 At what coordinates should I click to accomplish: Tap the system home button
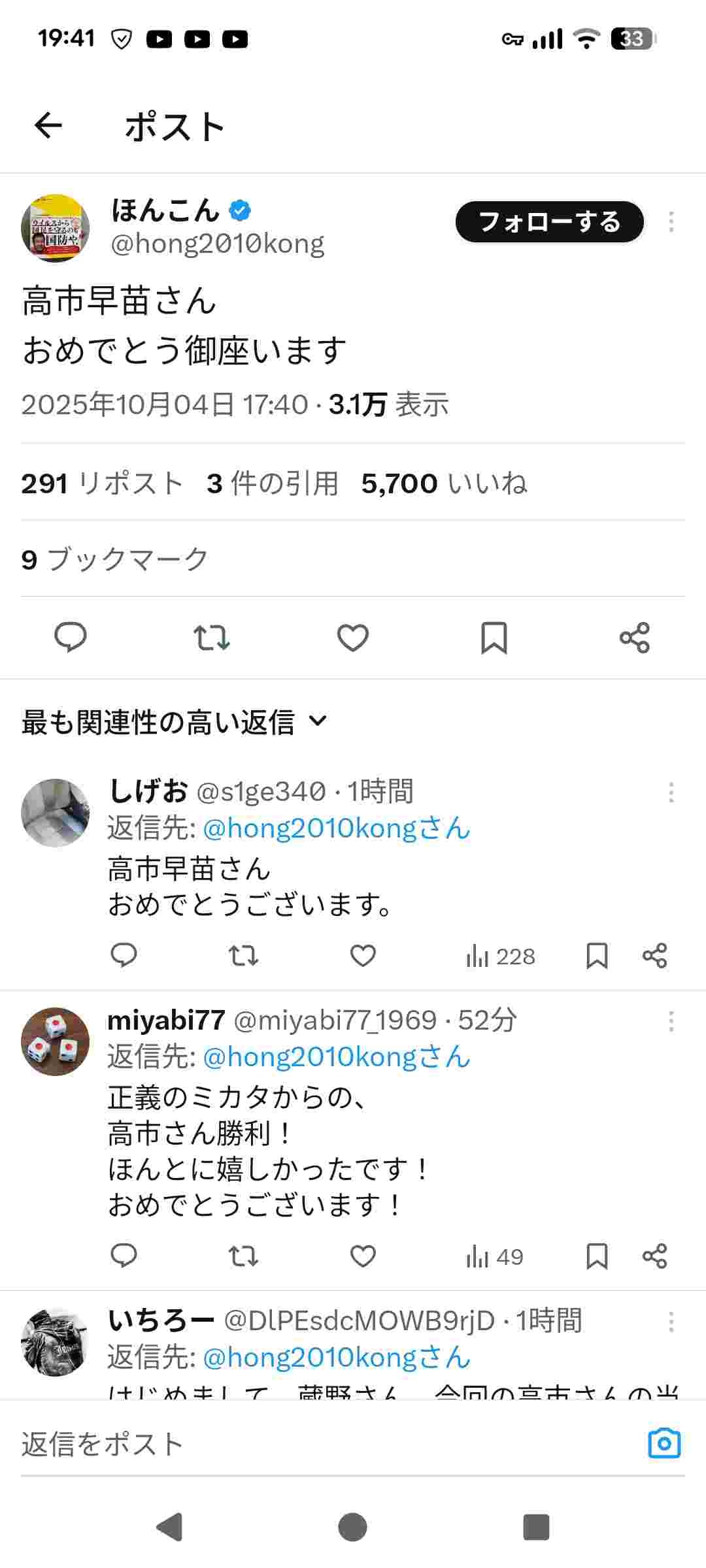[353, 1527]
